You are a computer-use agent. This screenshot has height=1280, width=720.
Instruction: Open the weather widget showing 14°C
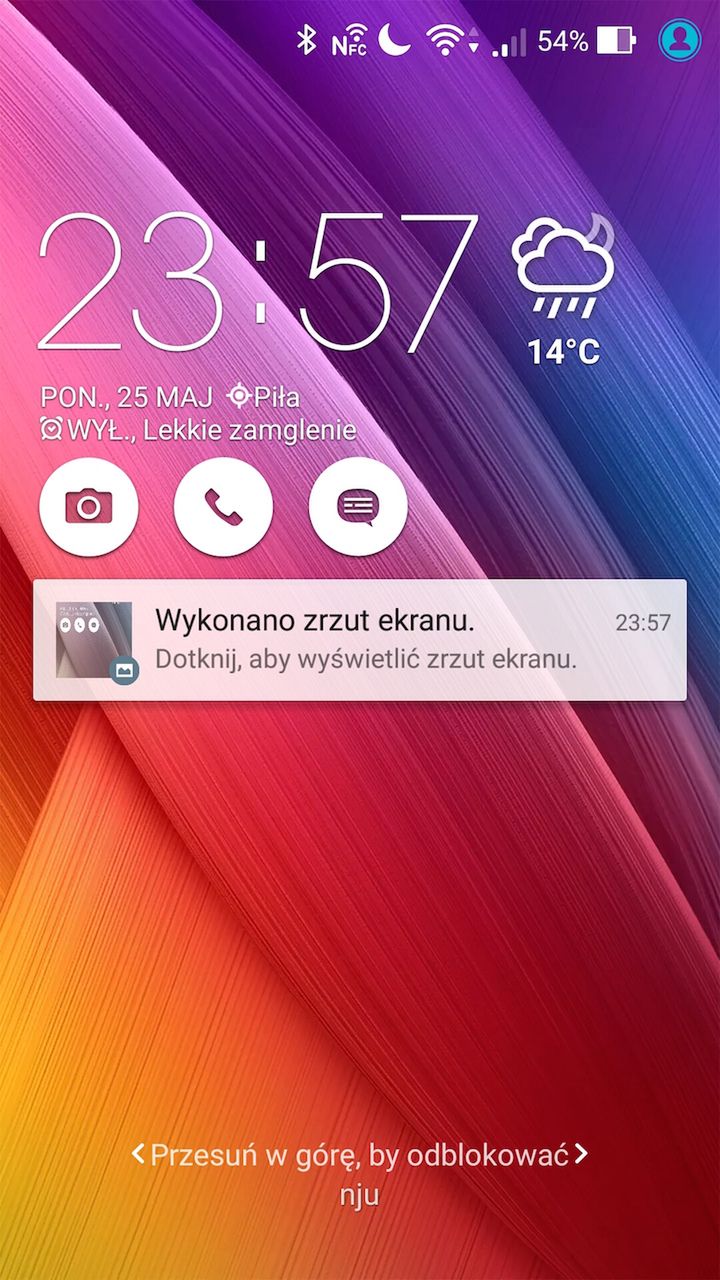coord(563,290)
